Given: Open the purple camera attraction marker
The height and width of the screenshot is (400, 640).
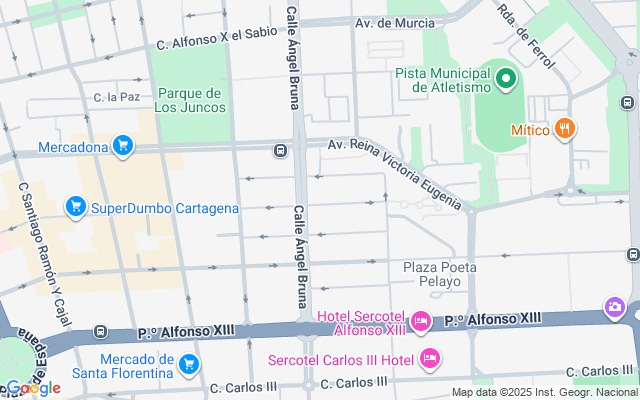Looking at the screenshot, I should [614, 306].
